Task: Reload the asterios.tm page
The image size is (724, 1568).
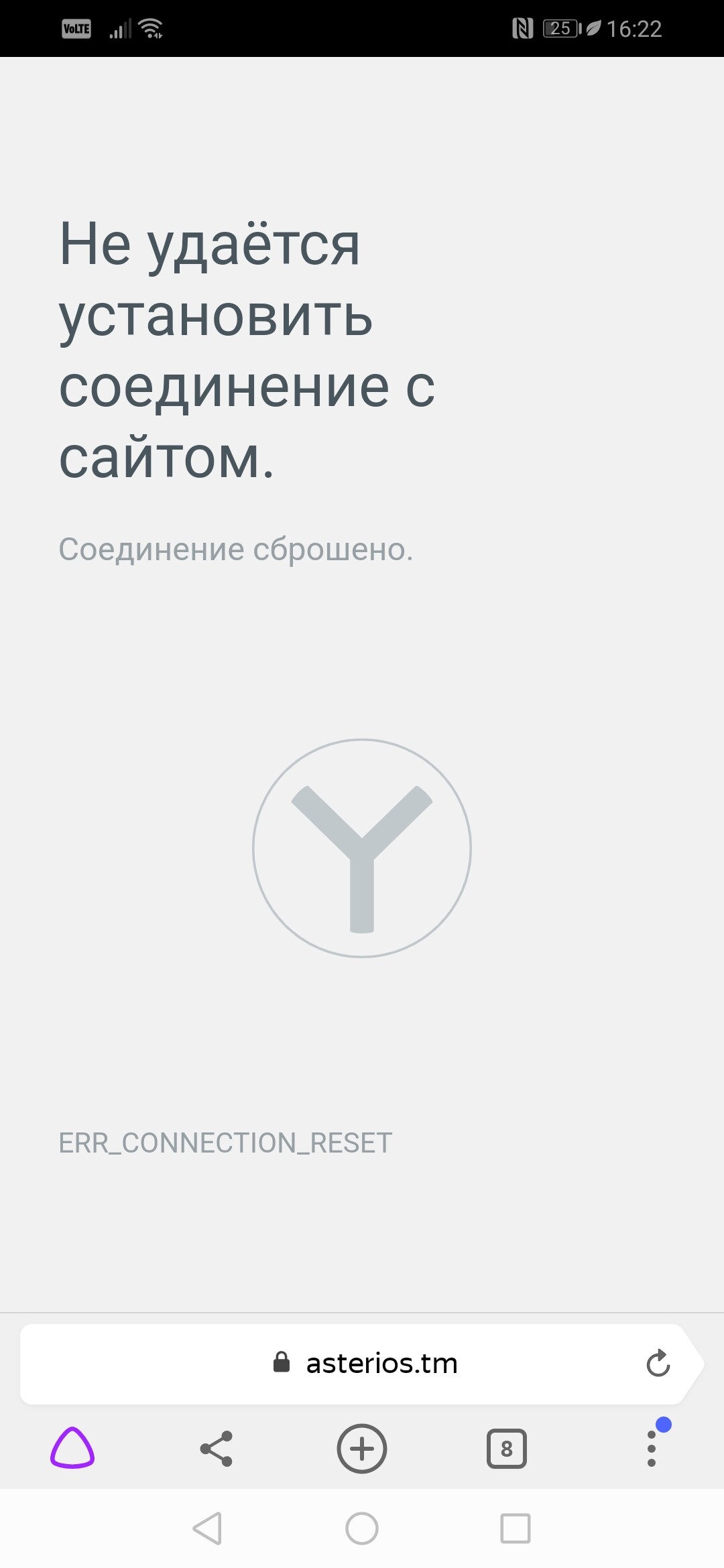Action: click(658, 1363)
